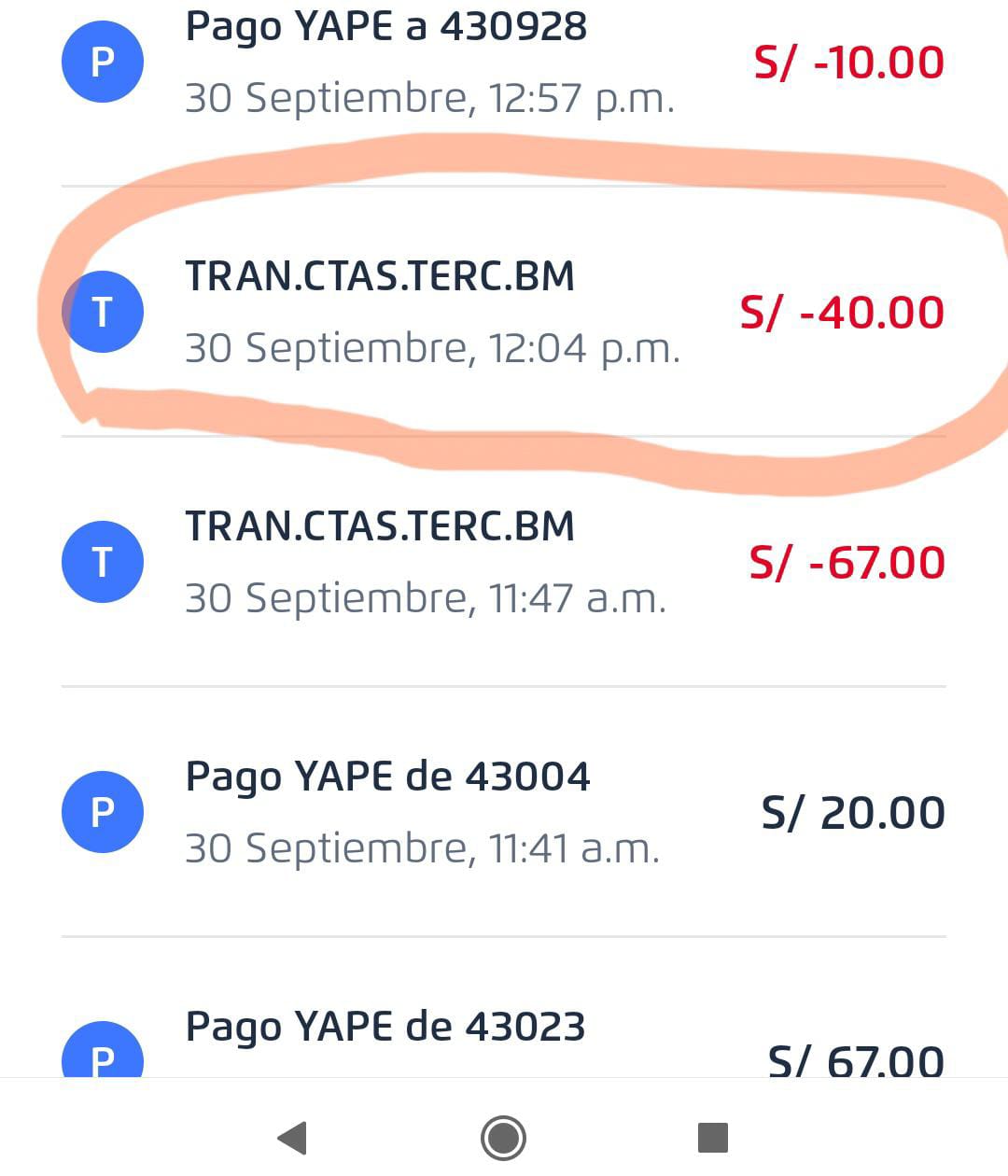1008x1176 pixels.
Task: Show recent apps with the square button
Action: (712, 1138)
